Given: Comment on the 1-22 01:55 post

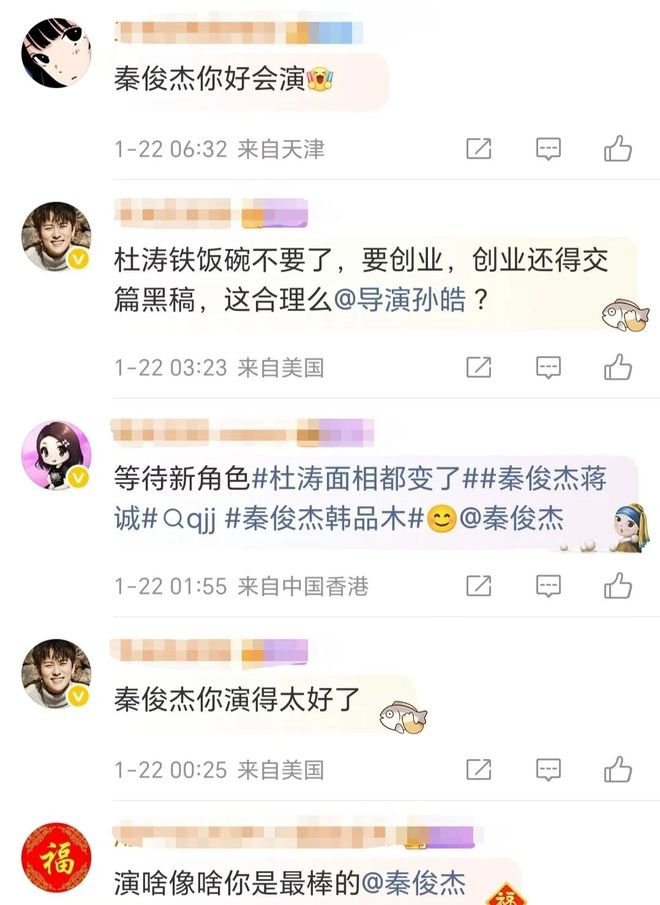Looking at the screenshot, I should 548,585.
